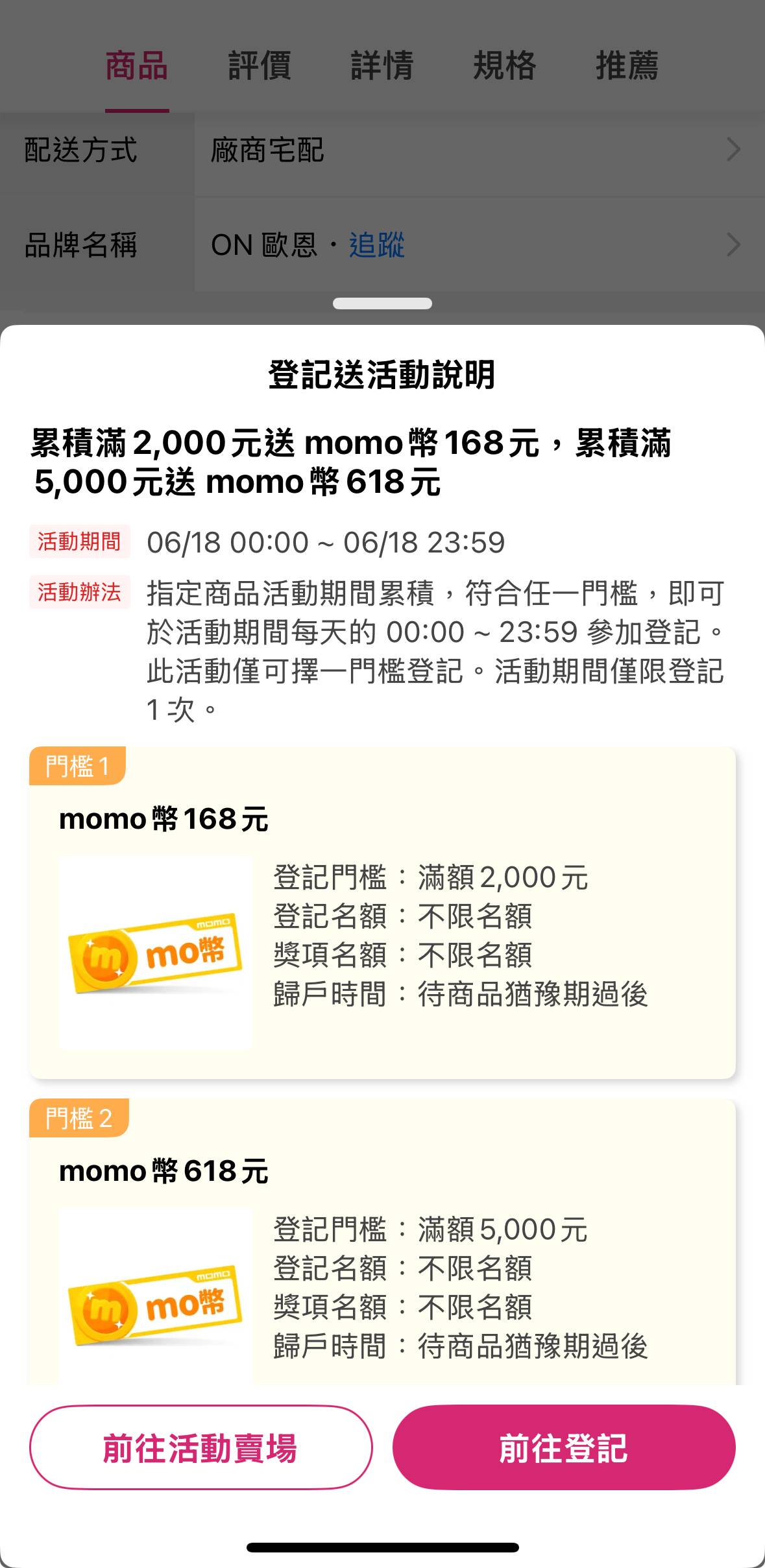
Task: Open the 詳情 tab
Action: click(382, 65)
